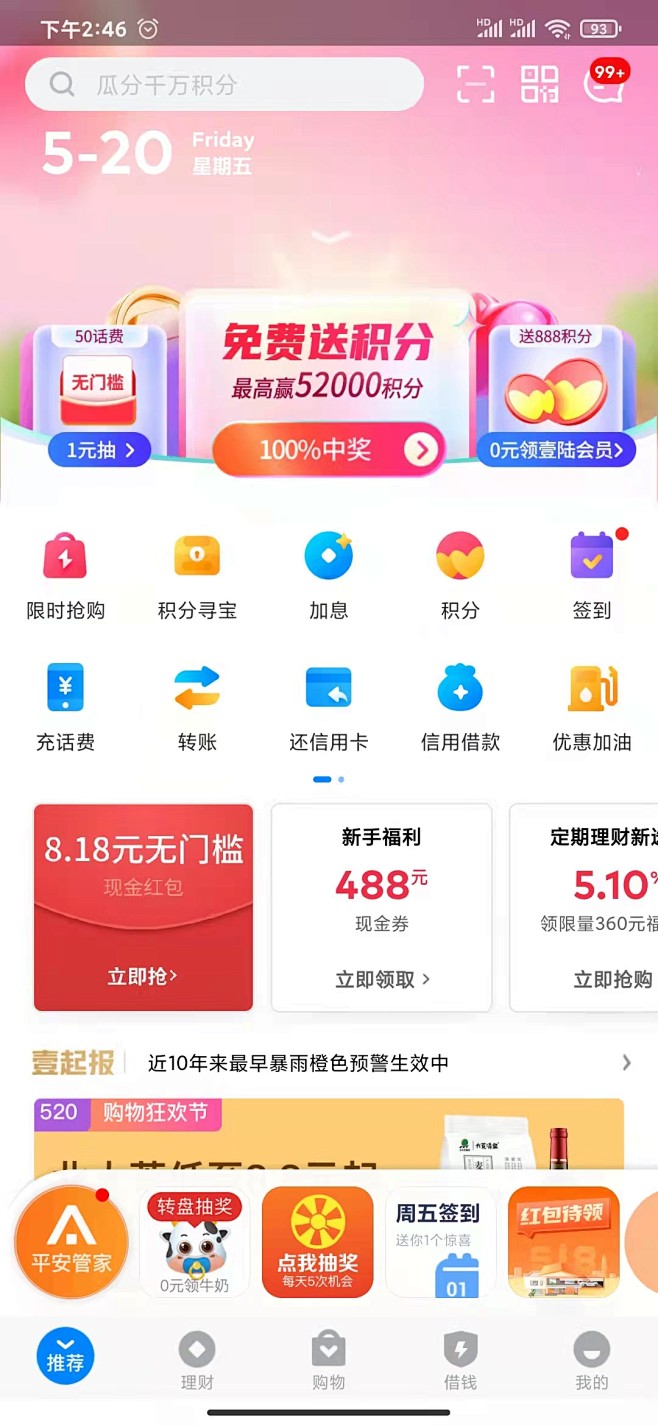Select 转账 transfer
Image resolution: width=658 pixels, height=1426 pixels.
tap(197, 707)
